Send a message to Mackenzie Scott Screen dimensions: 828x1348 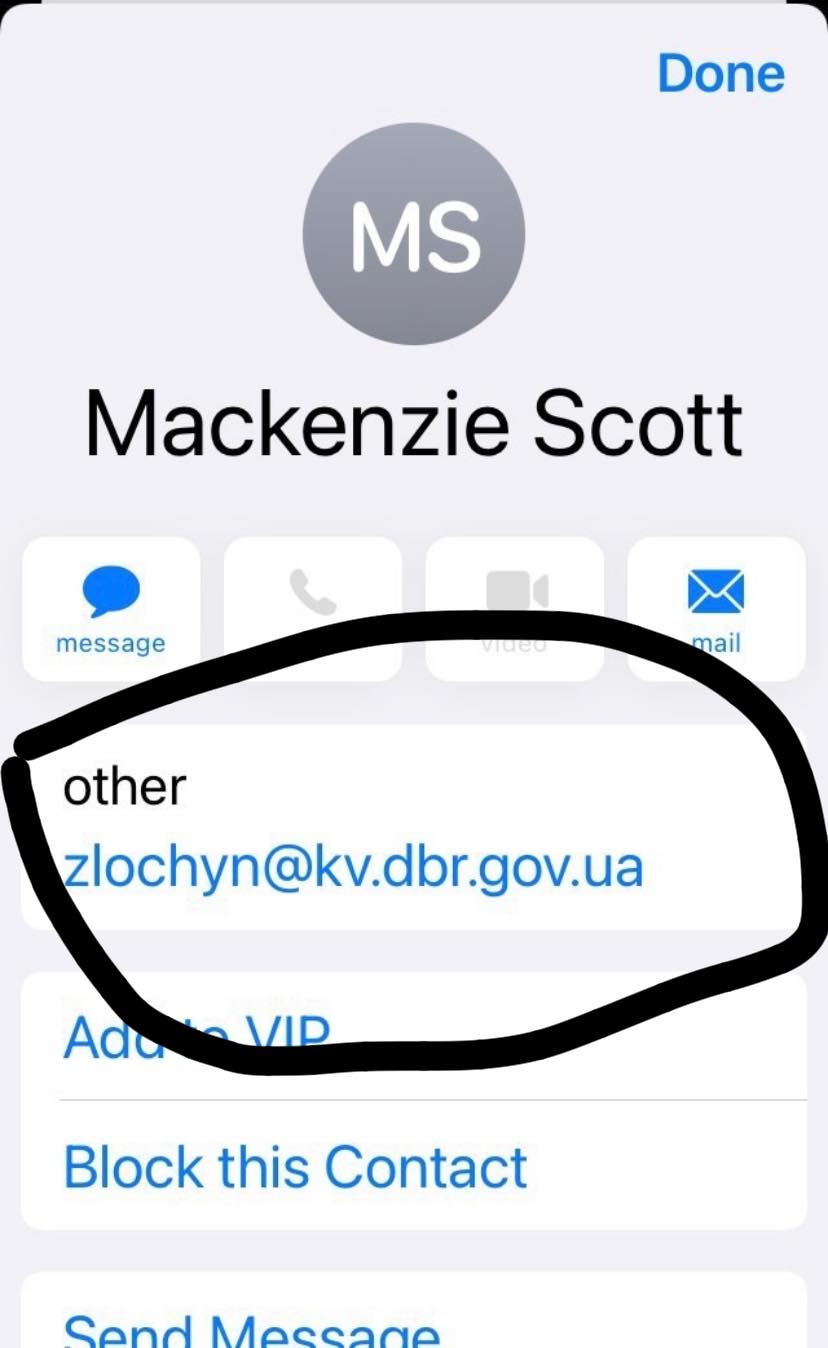click(x=111, y=608)
